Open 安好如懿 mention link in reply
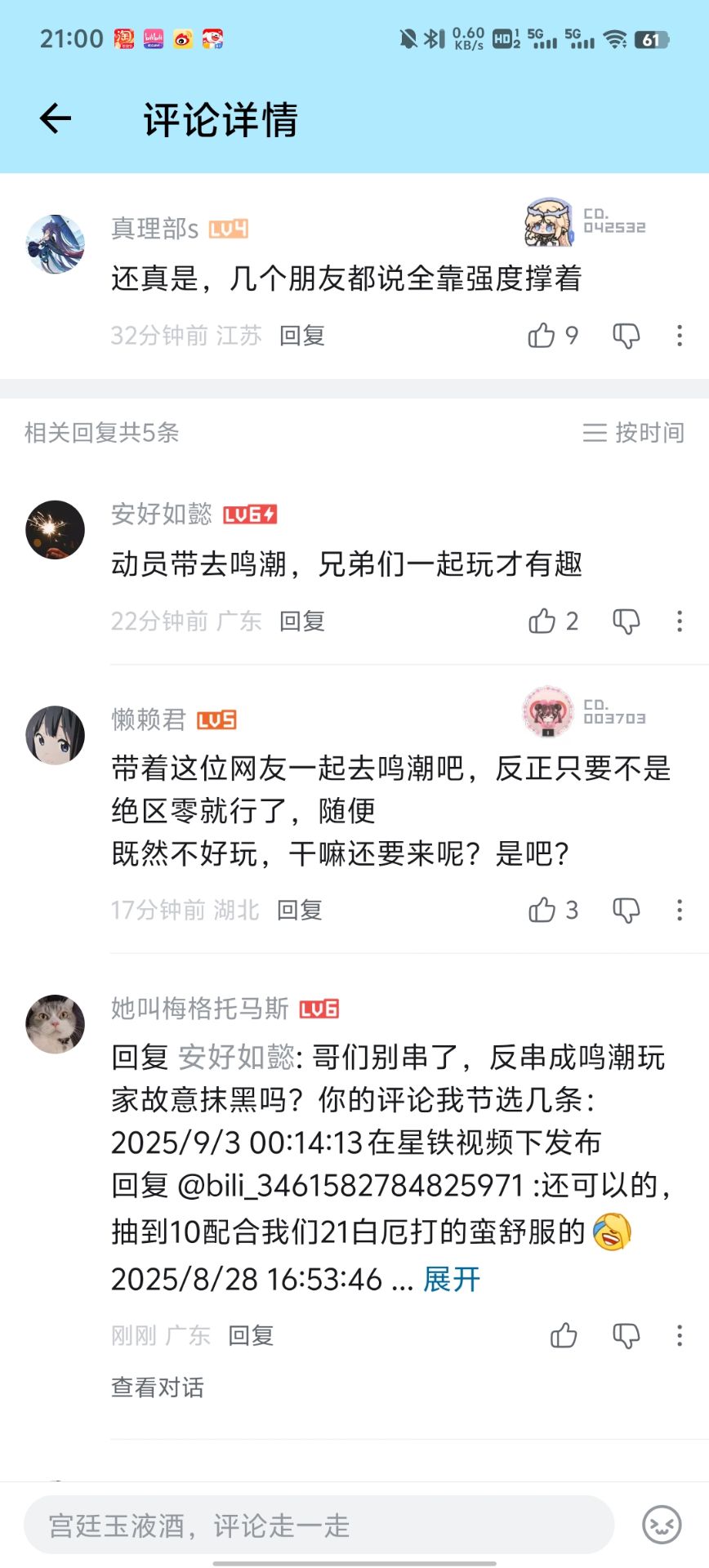Screen dimensions: 709x1568 [x=236, y=1057]
